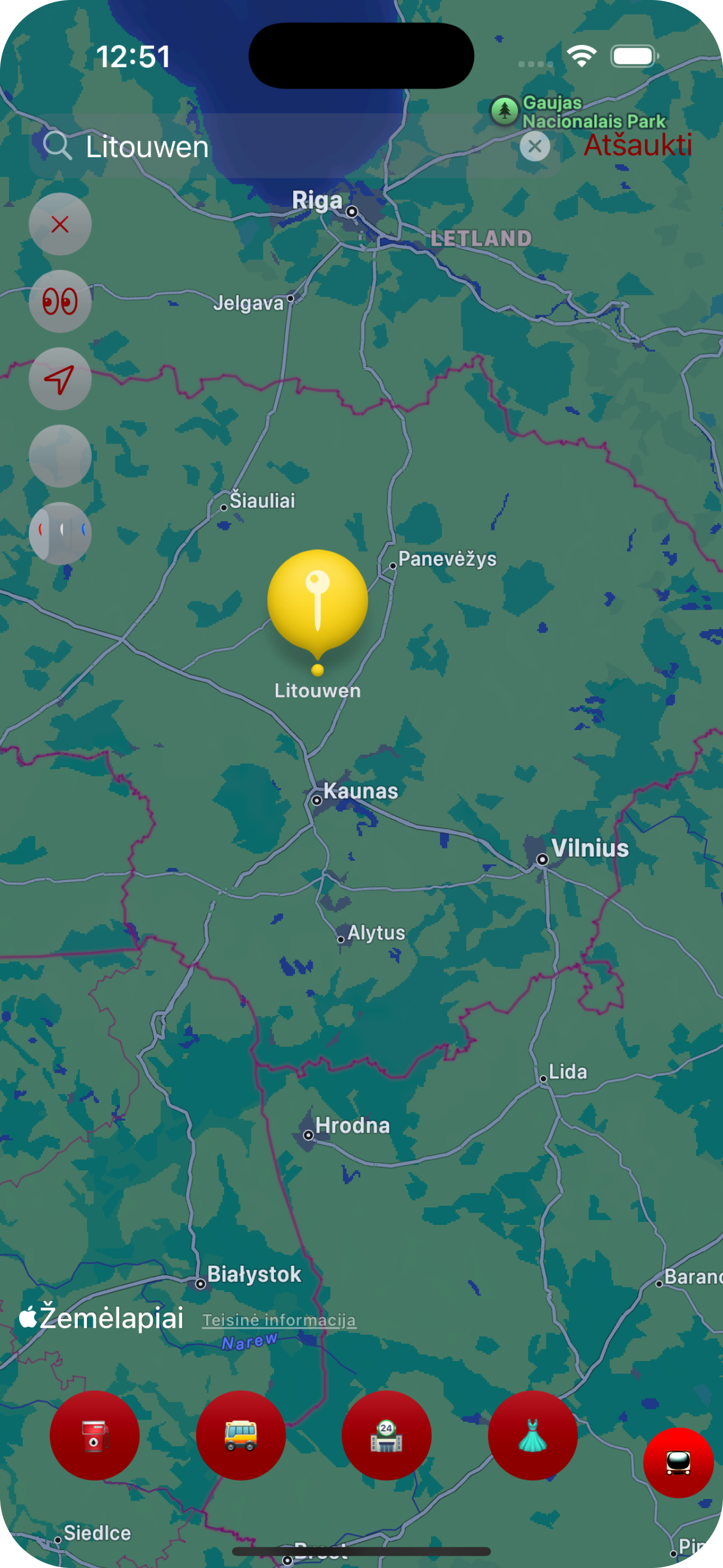Tap the red, white and blue button

coord(61,534)
